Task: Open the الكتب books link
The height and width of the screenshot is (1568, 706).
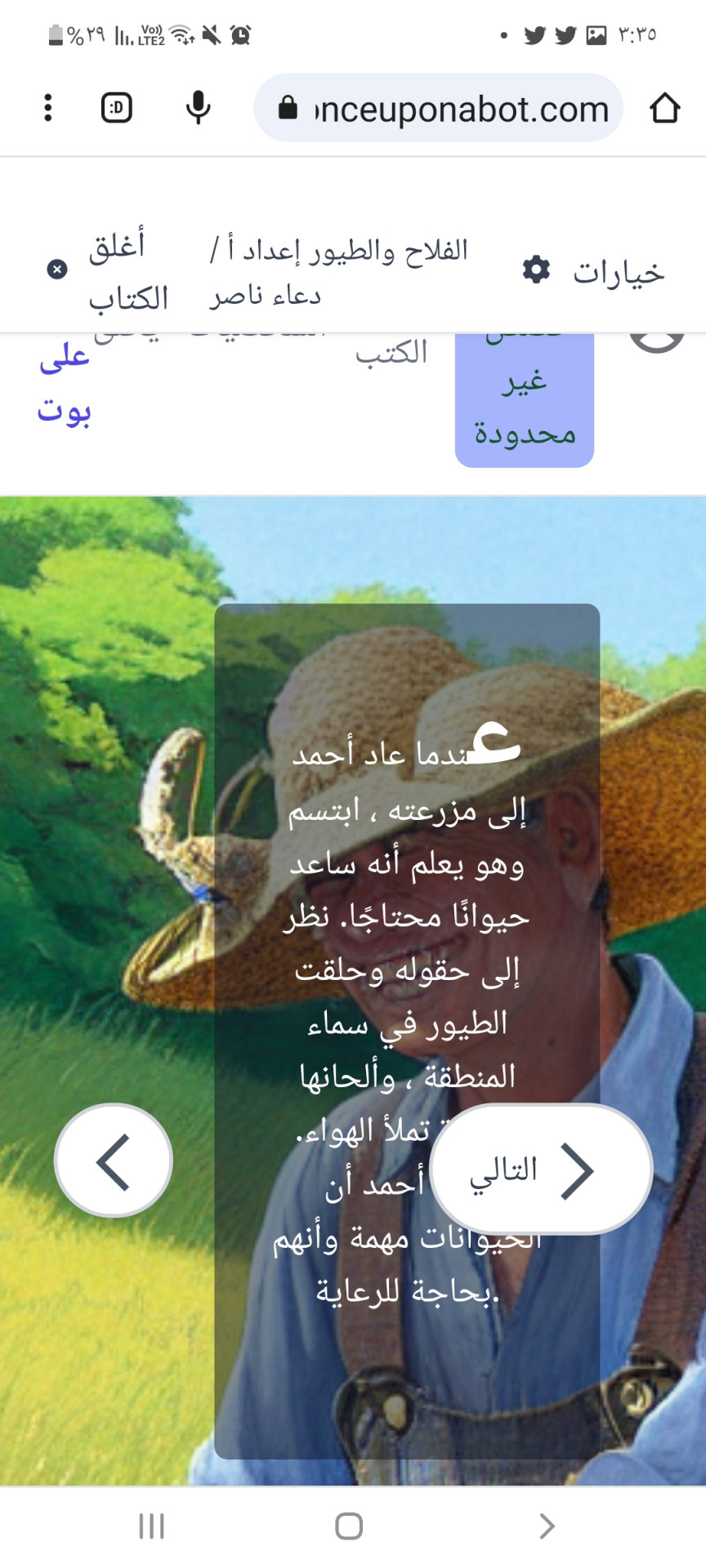Action: (x=391, y=353)
